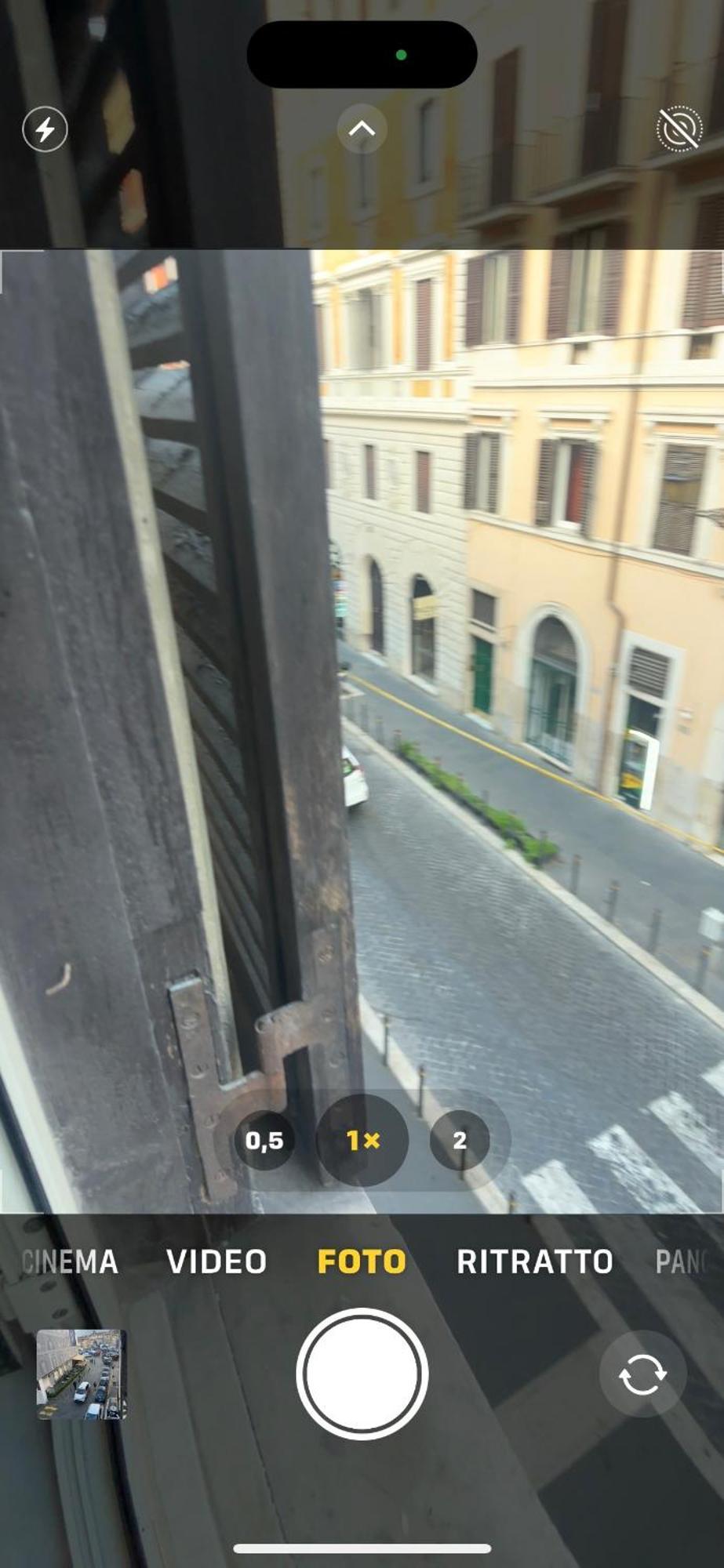Select the FOTO mode
Image resolution: width=724 pixels, height=1568 pixels.
(362, 1262)
